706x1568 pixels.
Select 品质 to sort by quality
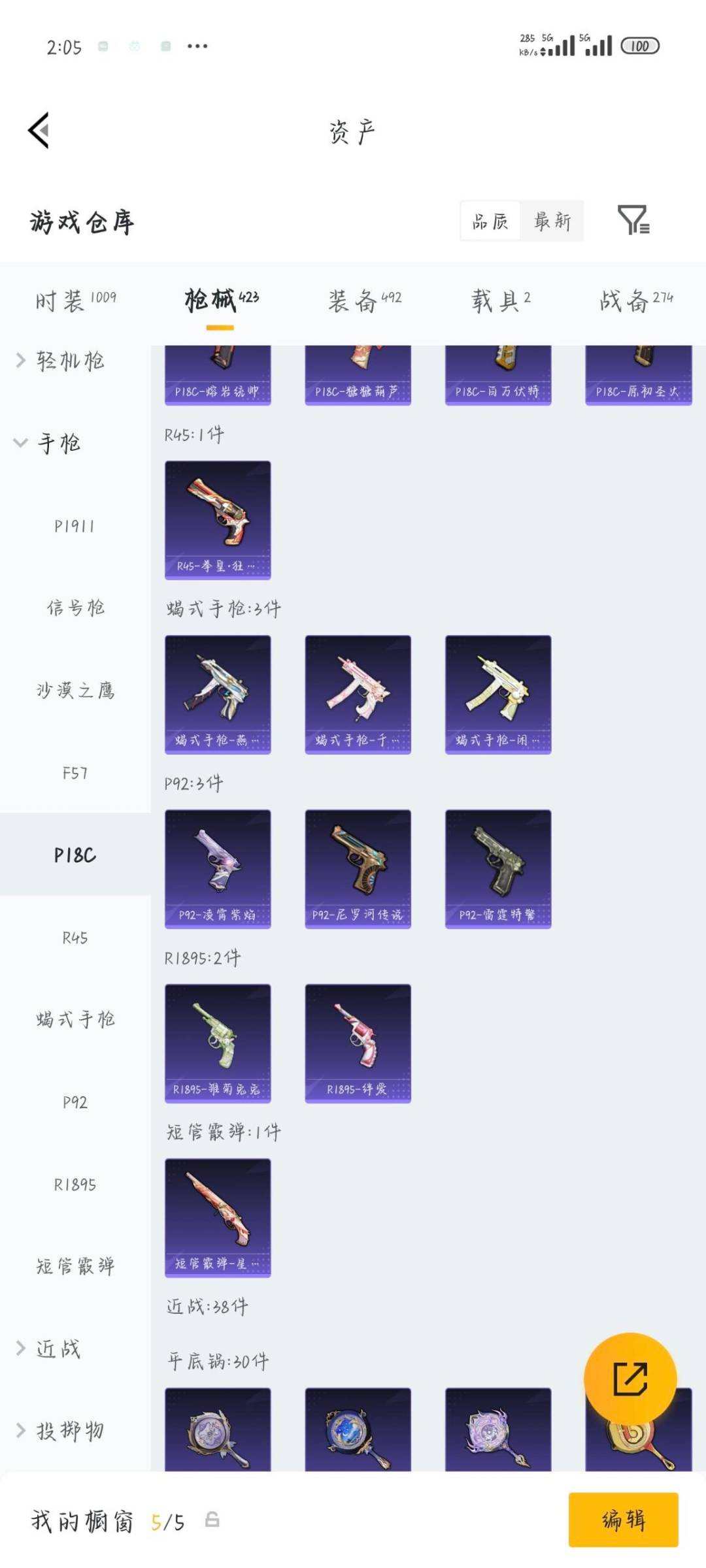pyautogui.click(x=490, y=221)
